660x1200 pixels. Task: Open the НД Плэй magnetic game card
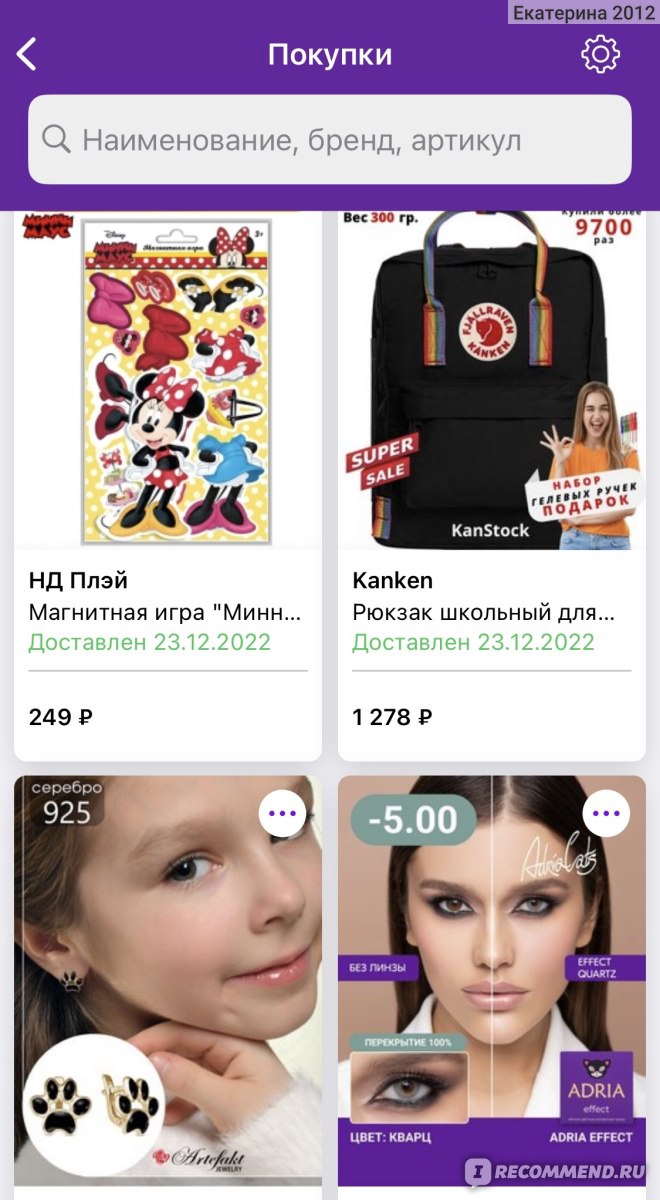168,486
